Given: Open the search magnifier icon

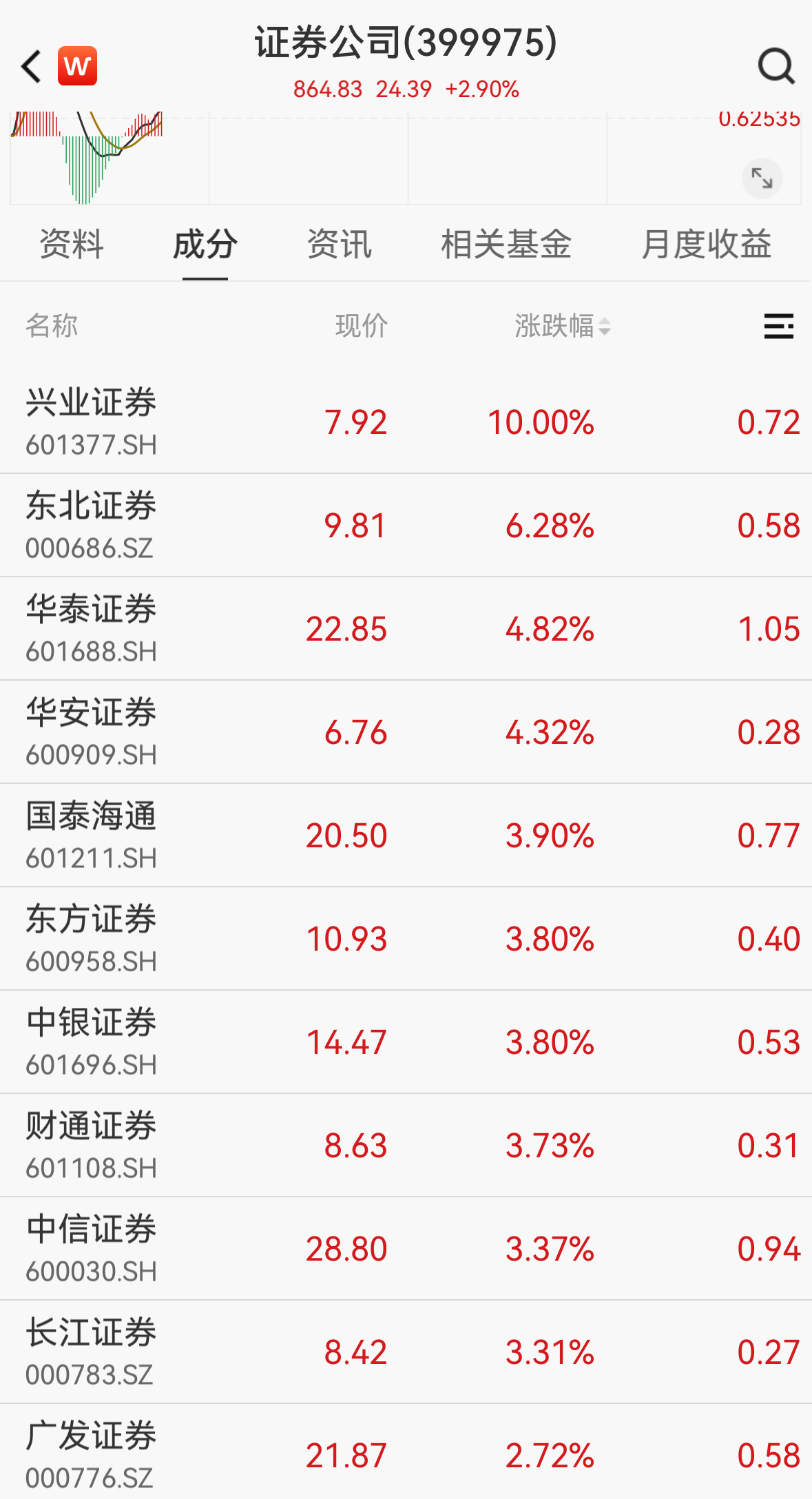Looking at the screenshot, I should (776, 67).
